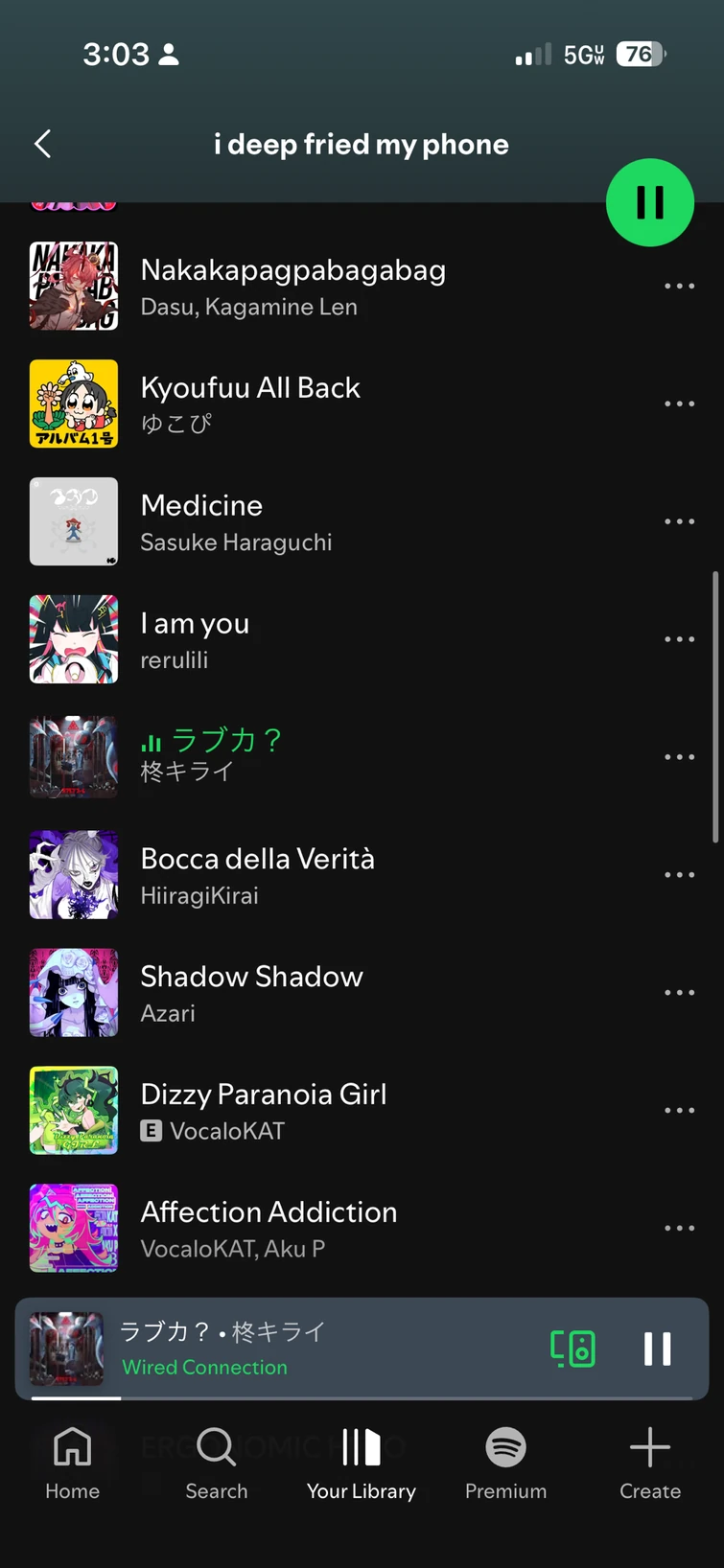The image size is (724, 1568).
Task: Open the Your Library tab
Action: [362, 1464]
